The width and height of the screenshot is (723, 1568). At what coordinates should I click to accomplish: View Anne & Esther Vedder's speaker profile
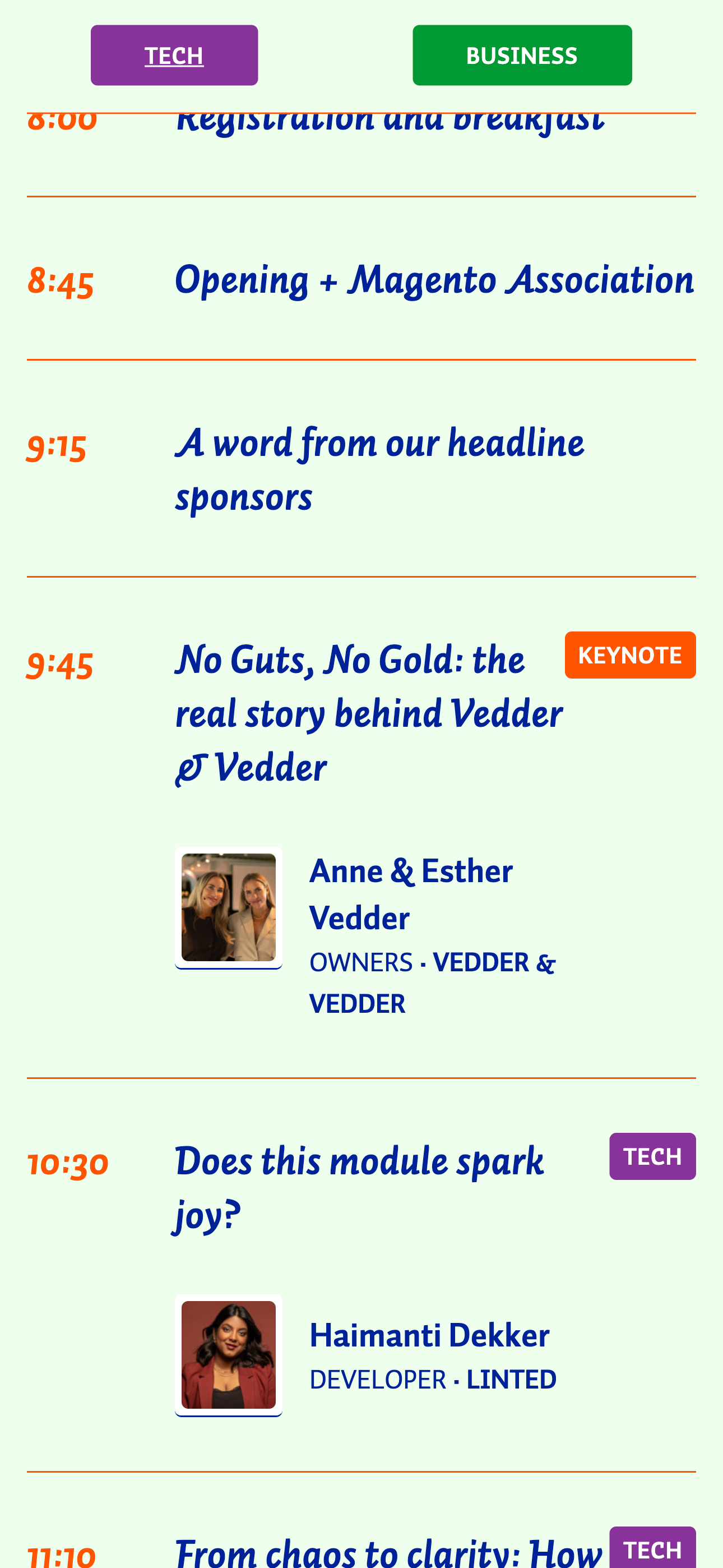pyautogui.click(x=411, y=893)
